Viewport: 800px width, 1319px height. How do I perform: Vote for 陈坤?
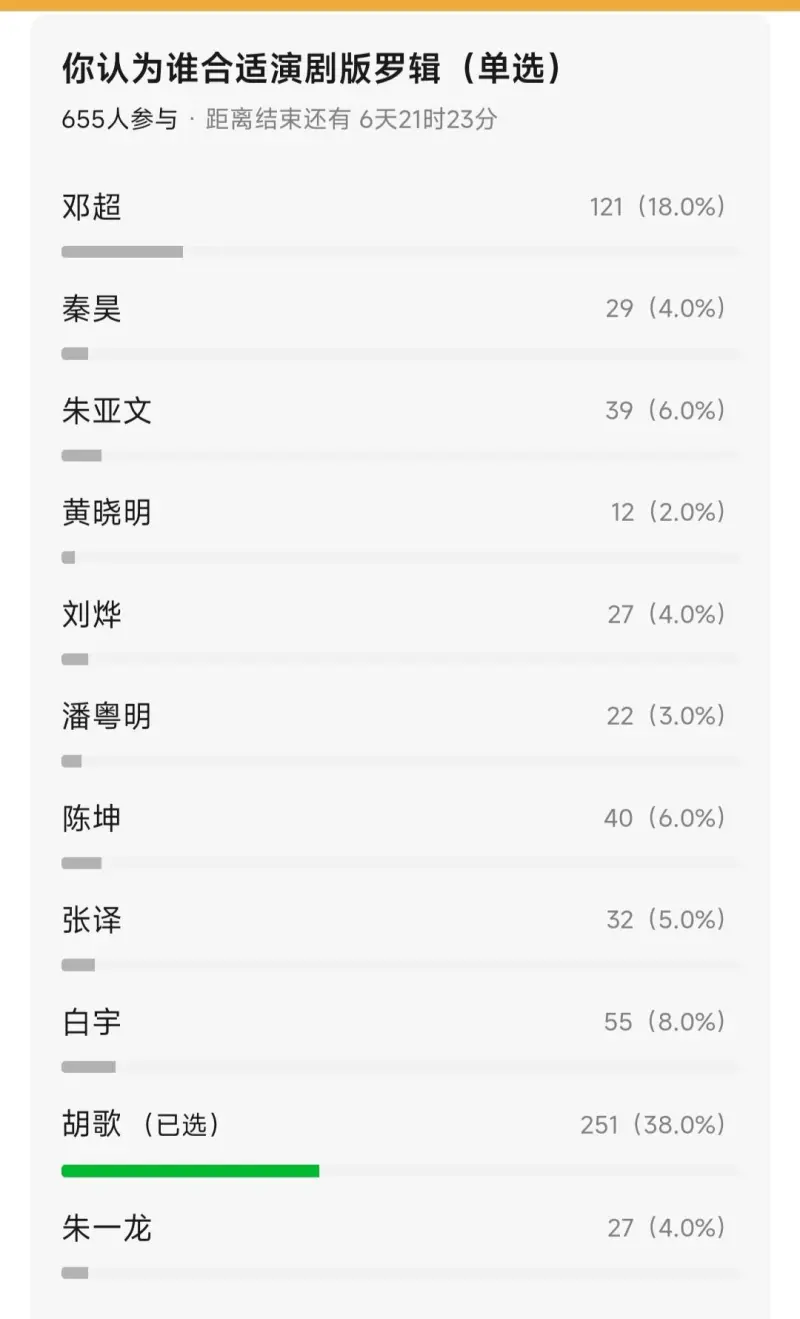(400, 836)
